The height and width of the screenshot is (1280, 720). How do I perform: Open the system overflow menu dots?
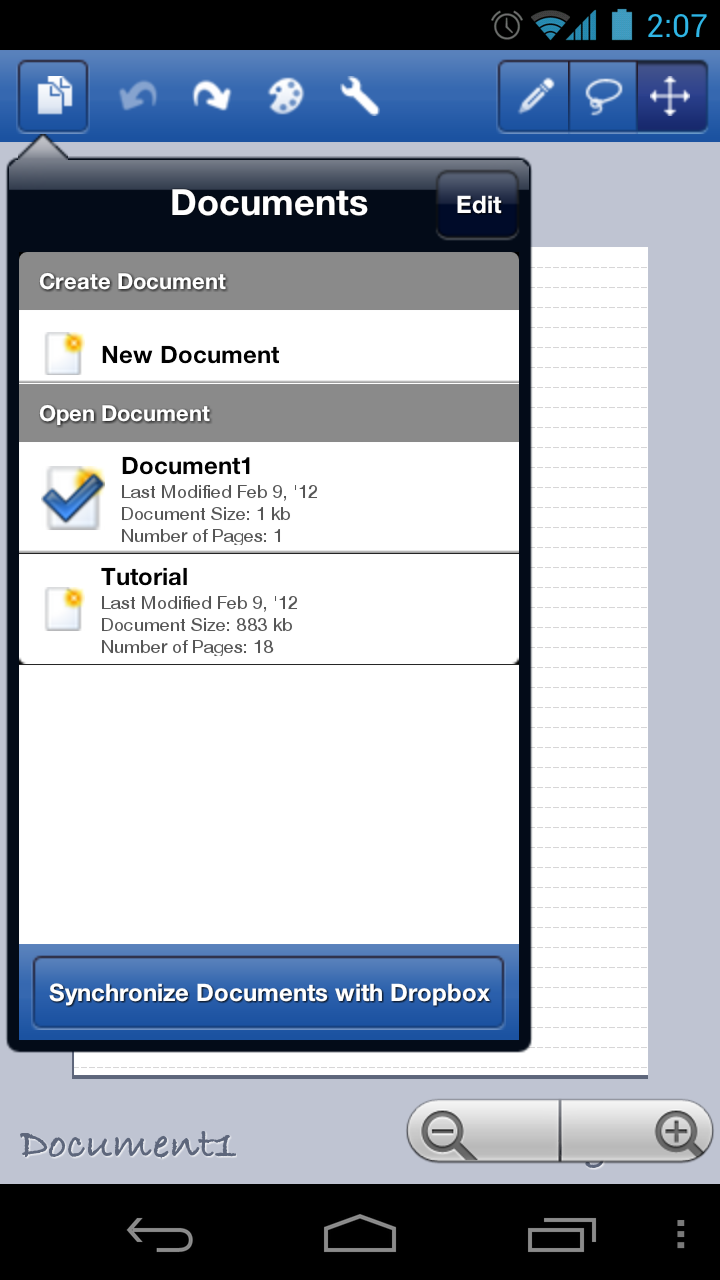click(x=681, y=1234)
